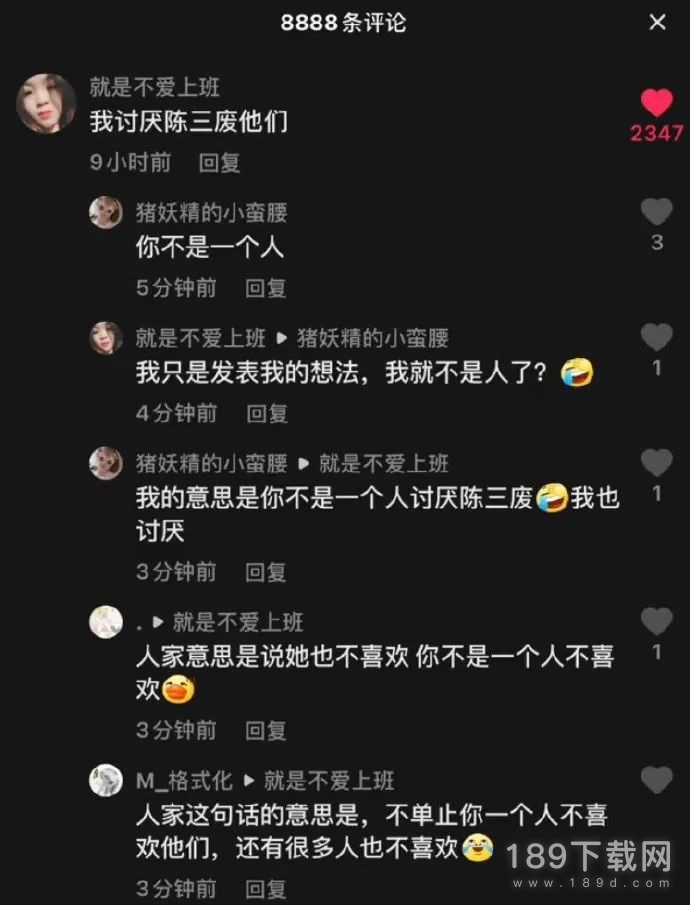
Task: Open 就是不爱上班's profile avatar on top comment
Action: (x=46, y=104)
